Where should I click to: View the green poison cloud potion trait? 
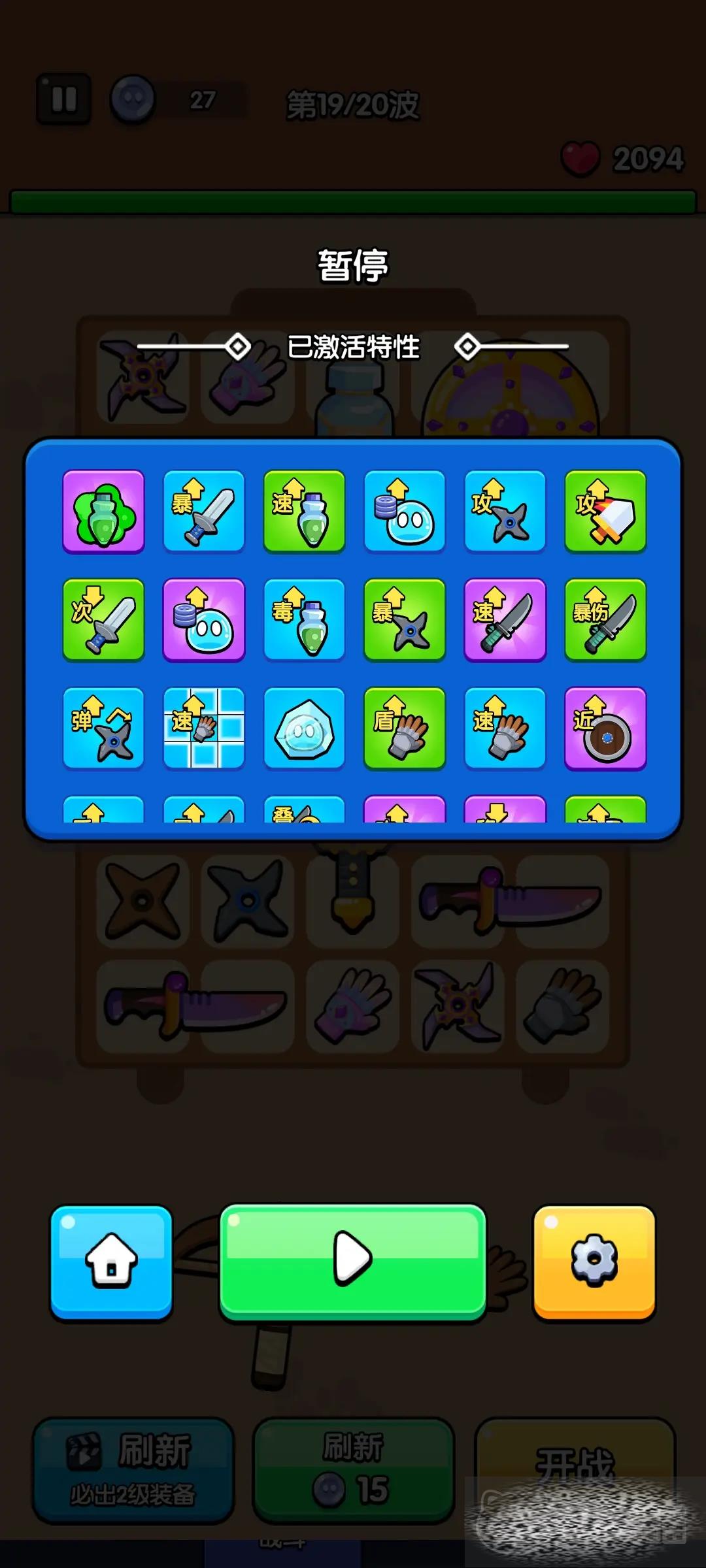(x=103, y=512)
